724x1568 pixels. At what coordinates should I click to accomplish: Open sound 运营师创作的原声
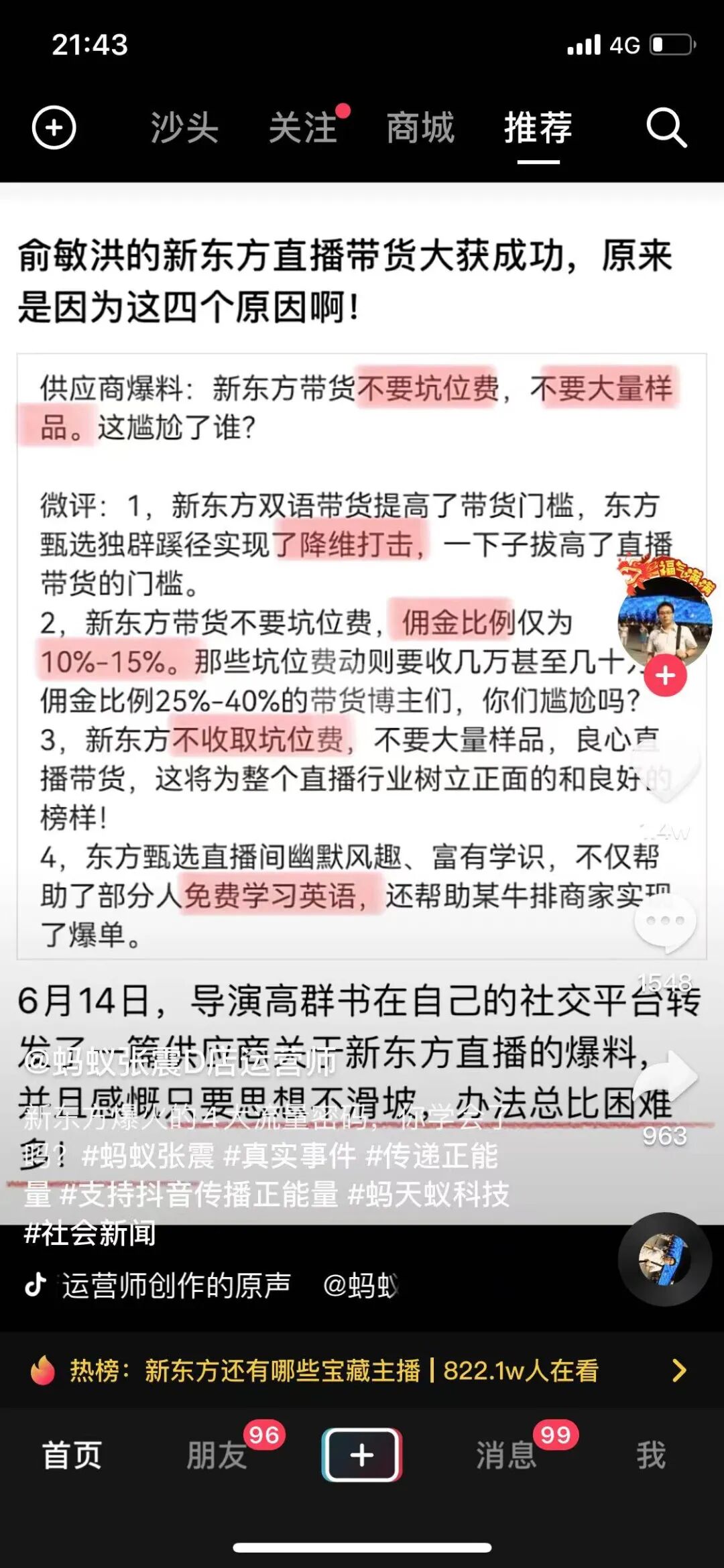176,1285
